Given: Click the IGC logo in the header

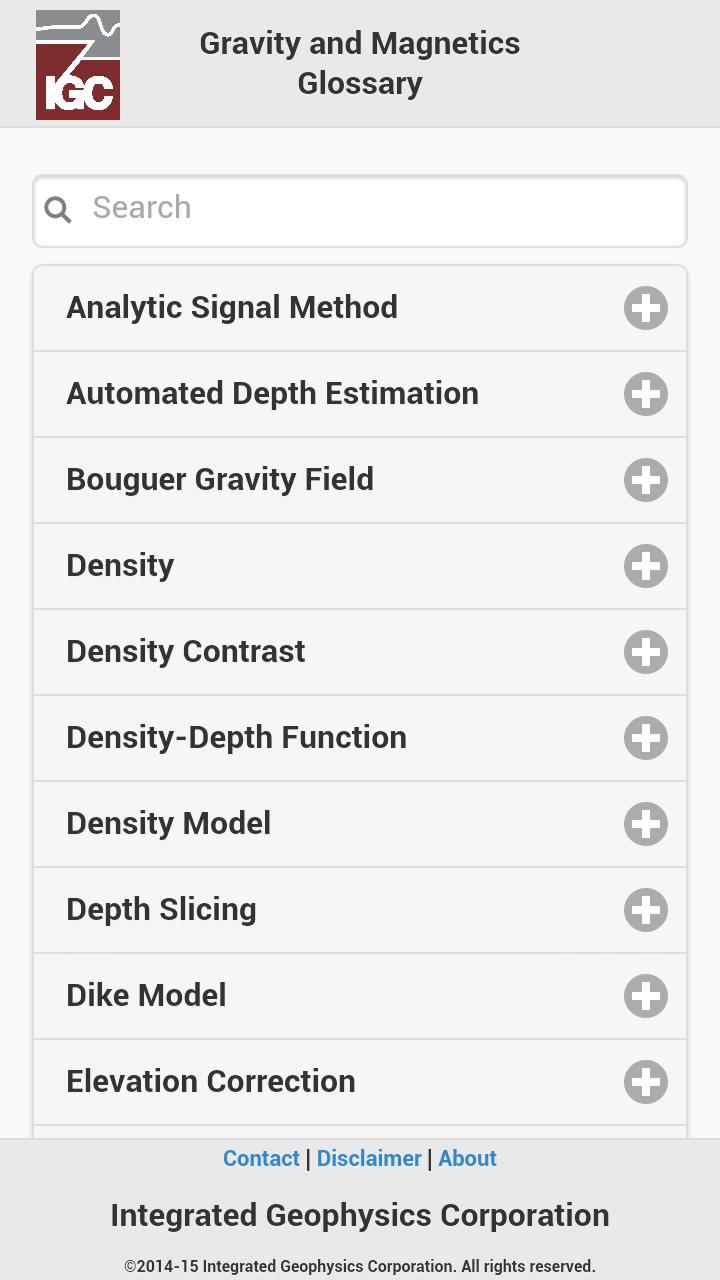Looking at the screenshot, I should pyautogui.click(x=78, y=62).
